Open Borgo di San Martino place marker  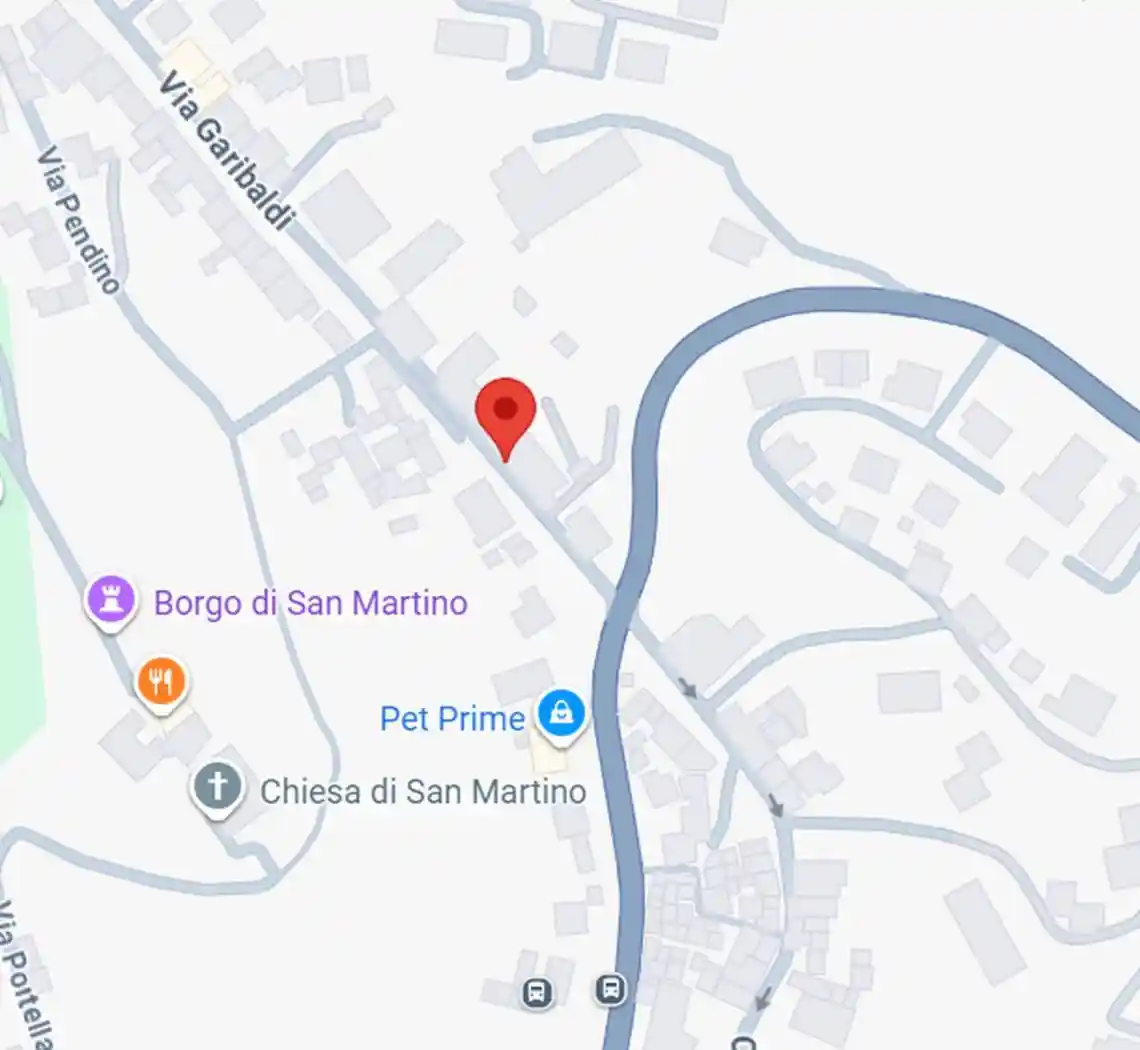pos(111,601)
